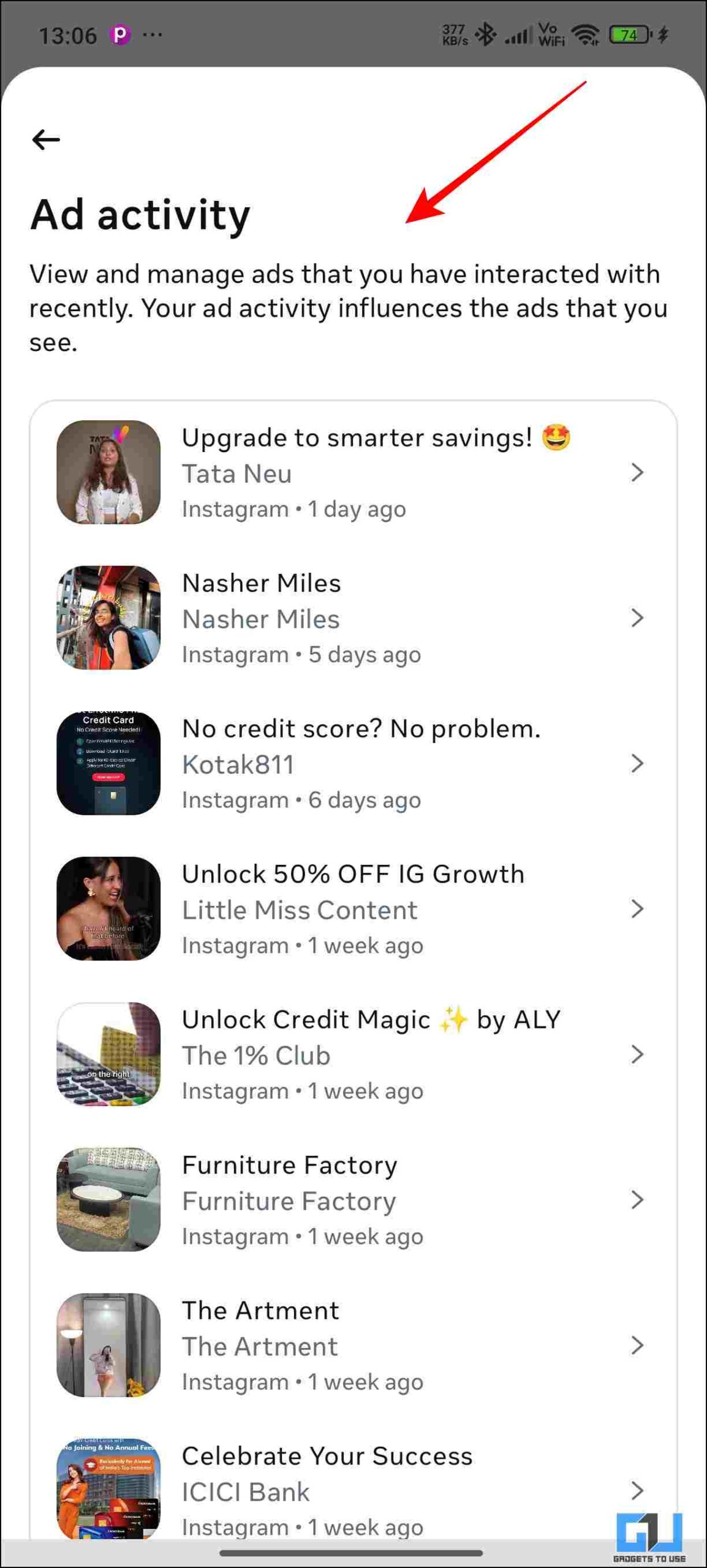View The Artment ad details

353,1345
